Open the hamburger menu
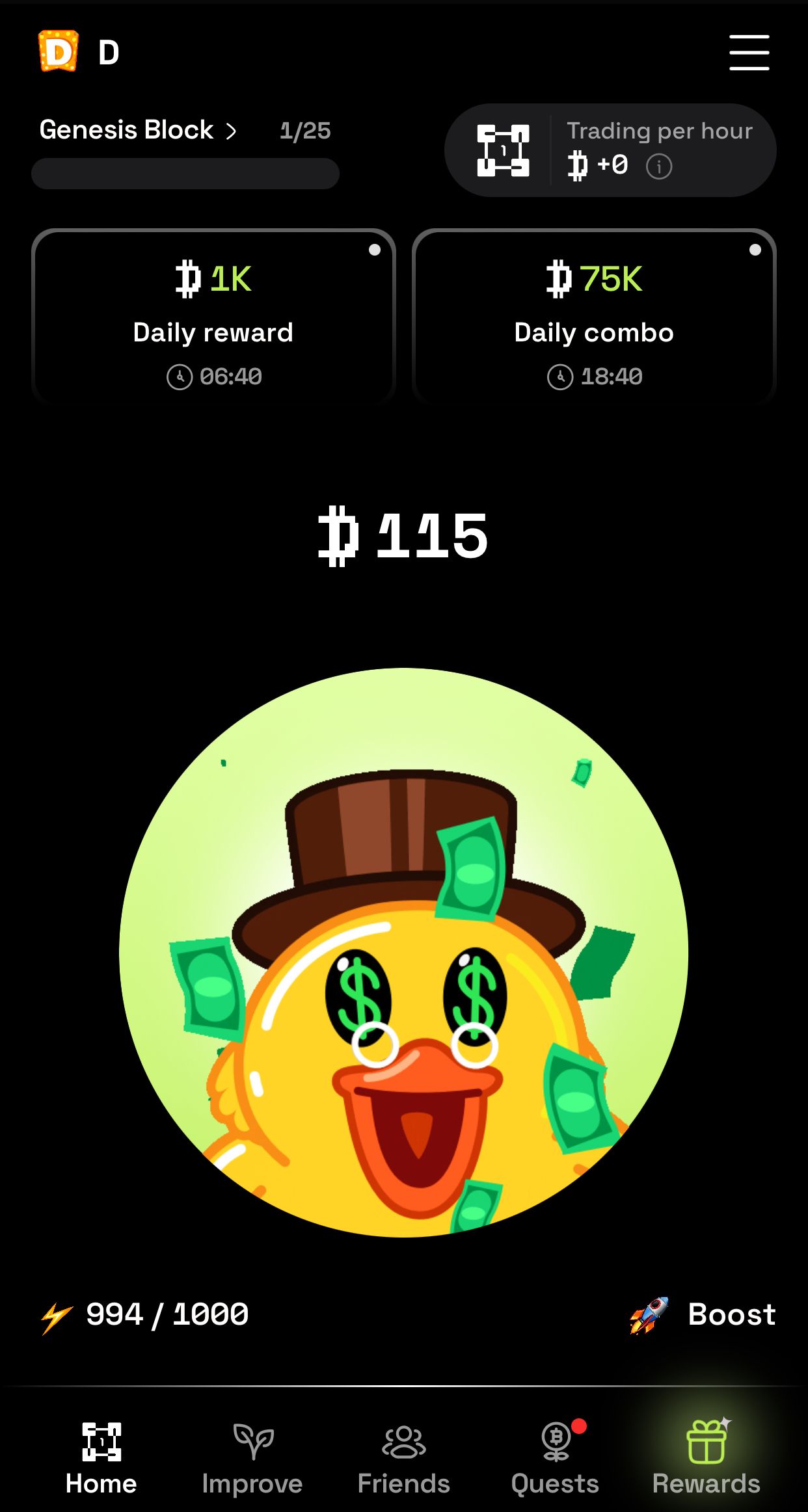The width and height of the screenshot is (808, 1512). (749, 52)
